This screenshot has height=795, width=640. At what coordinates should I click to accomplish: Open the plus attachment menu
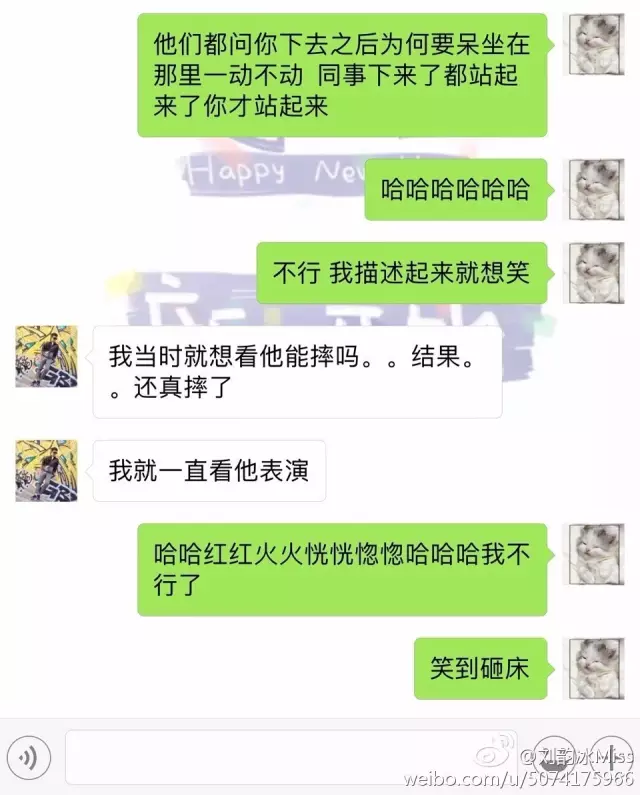tap(609, 758)
